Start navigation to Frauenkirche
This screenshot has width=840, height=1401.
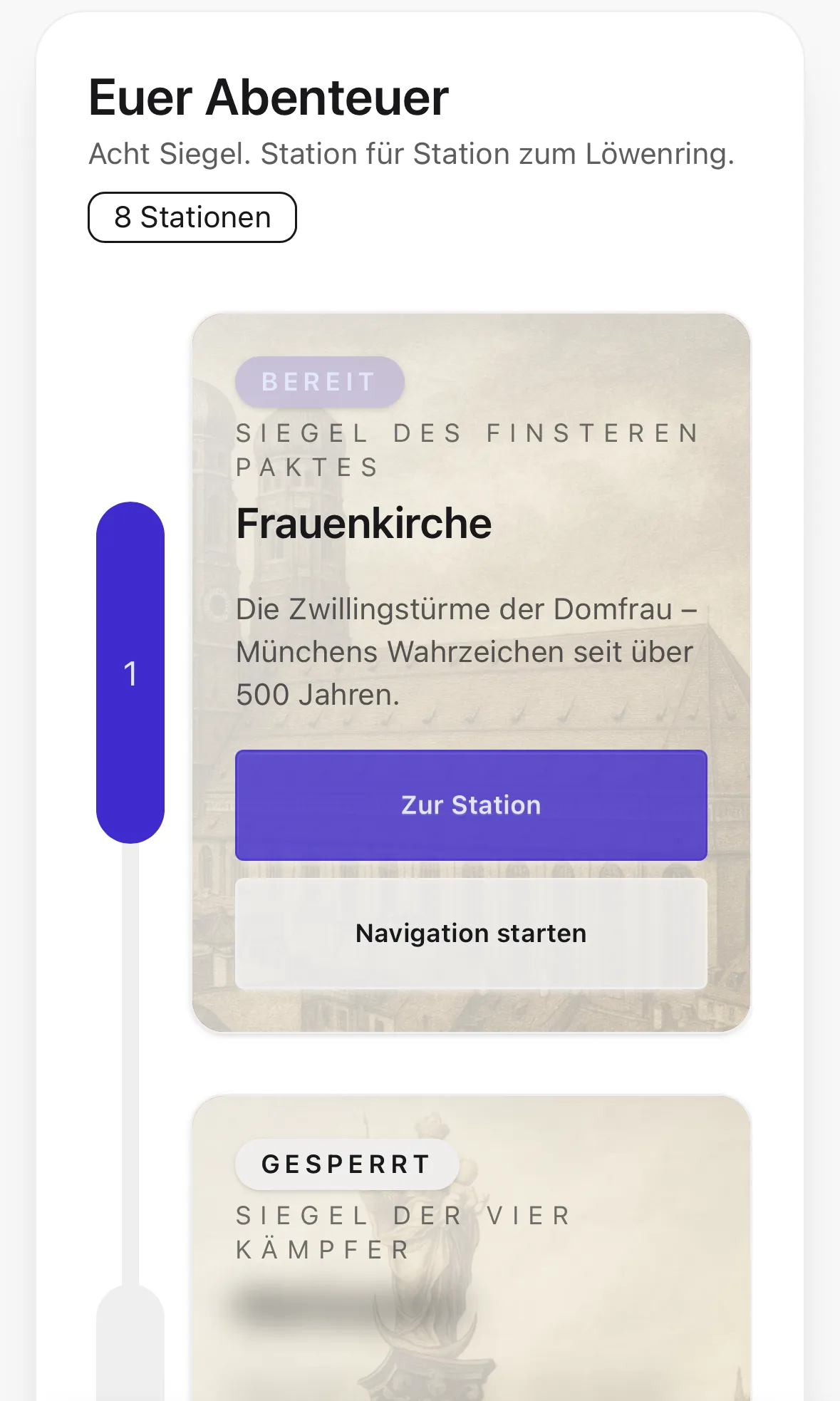pyautogui.click(x=471, y=933)
